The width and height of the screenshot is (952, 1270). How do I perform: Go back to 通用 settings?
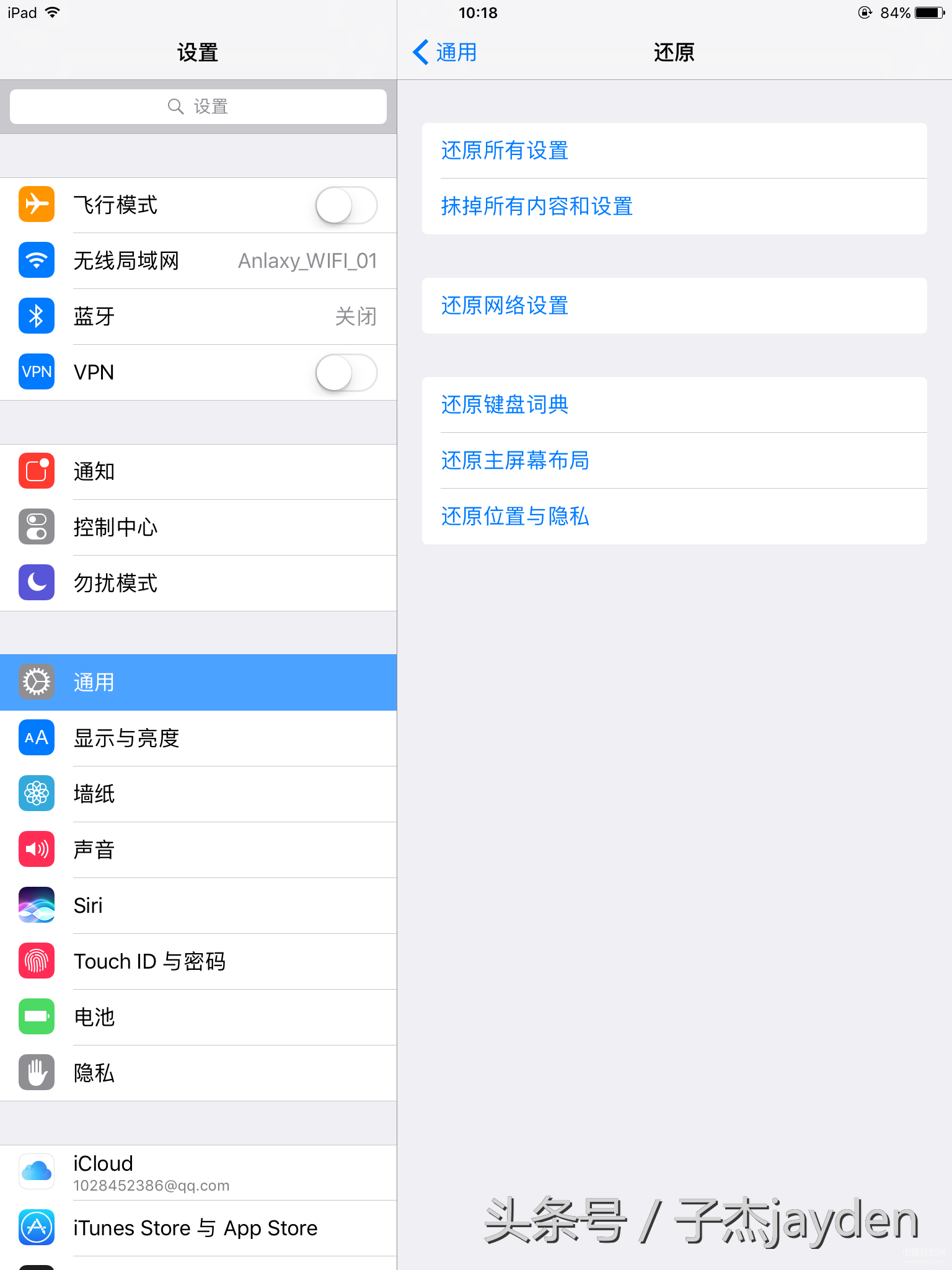click(x=445, y=53)
